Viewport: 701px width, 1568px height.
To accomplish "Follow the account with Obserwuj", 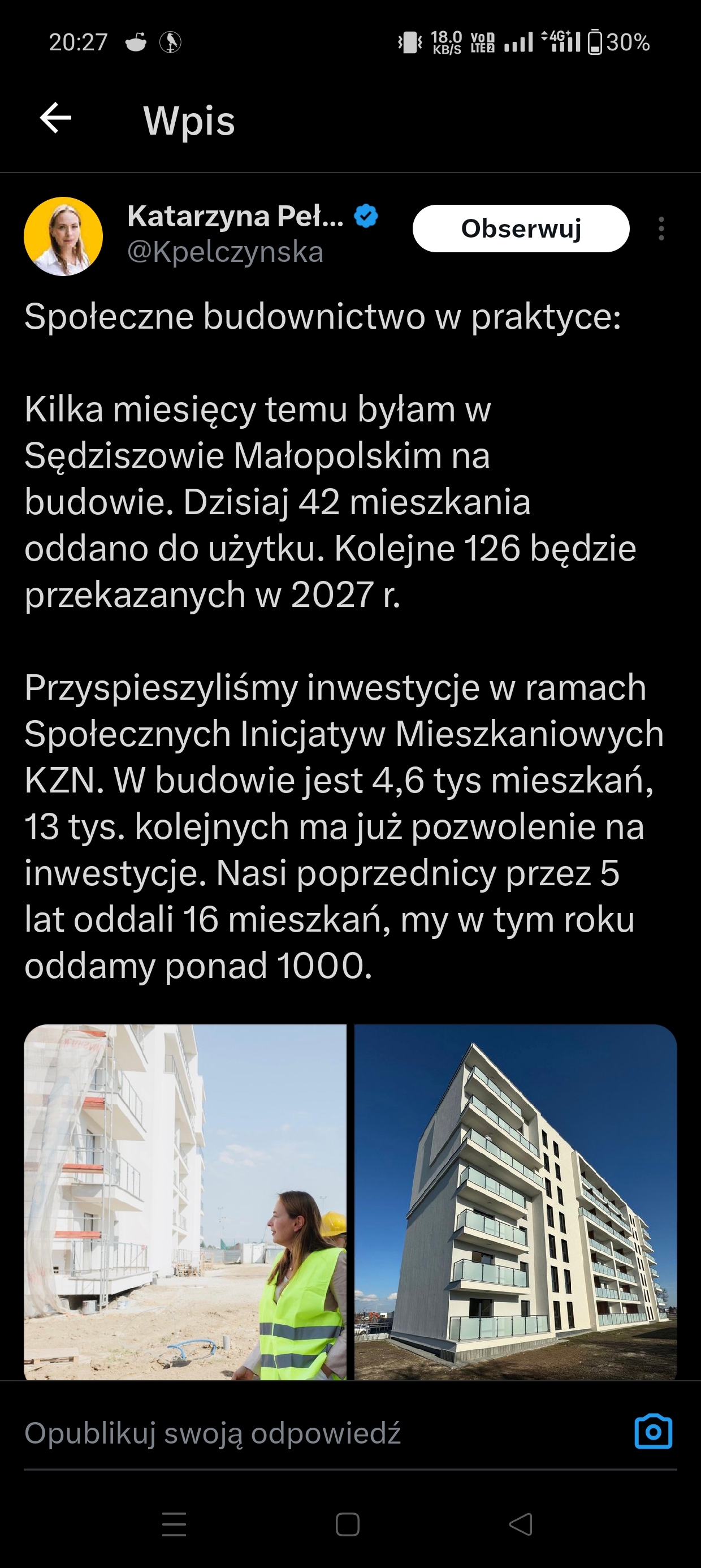I will click(521, 229).
